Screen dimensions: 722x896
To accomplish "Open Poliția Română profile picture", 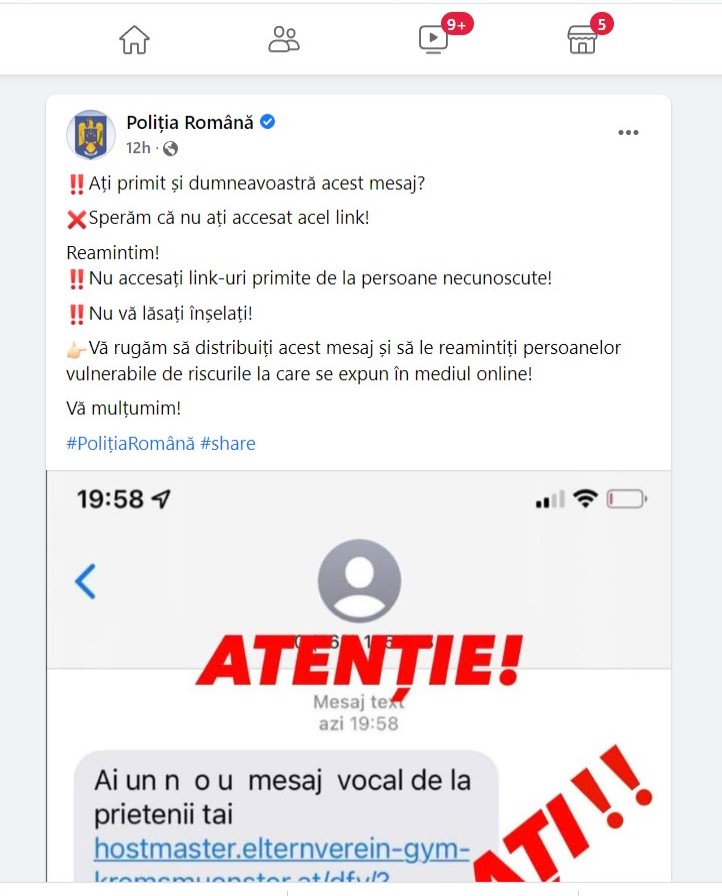I will coord(91,134).
